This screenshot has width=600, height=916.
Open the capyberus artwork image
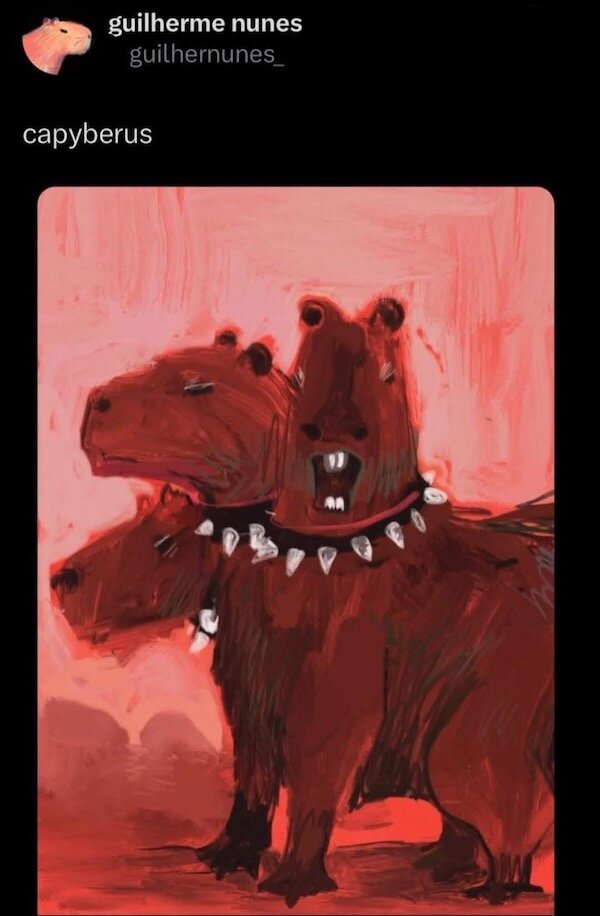pyautogui.click(x=296, y=550)
